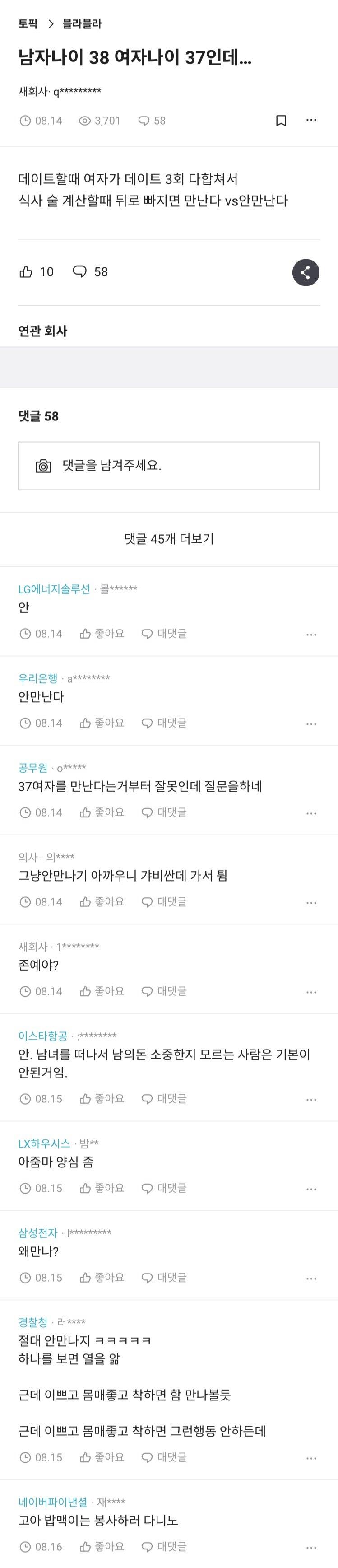Viewport: 338px width, 1568px height.
Task: Reply to the 경찰청 comment
Action: (x=164, y=1457)
